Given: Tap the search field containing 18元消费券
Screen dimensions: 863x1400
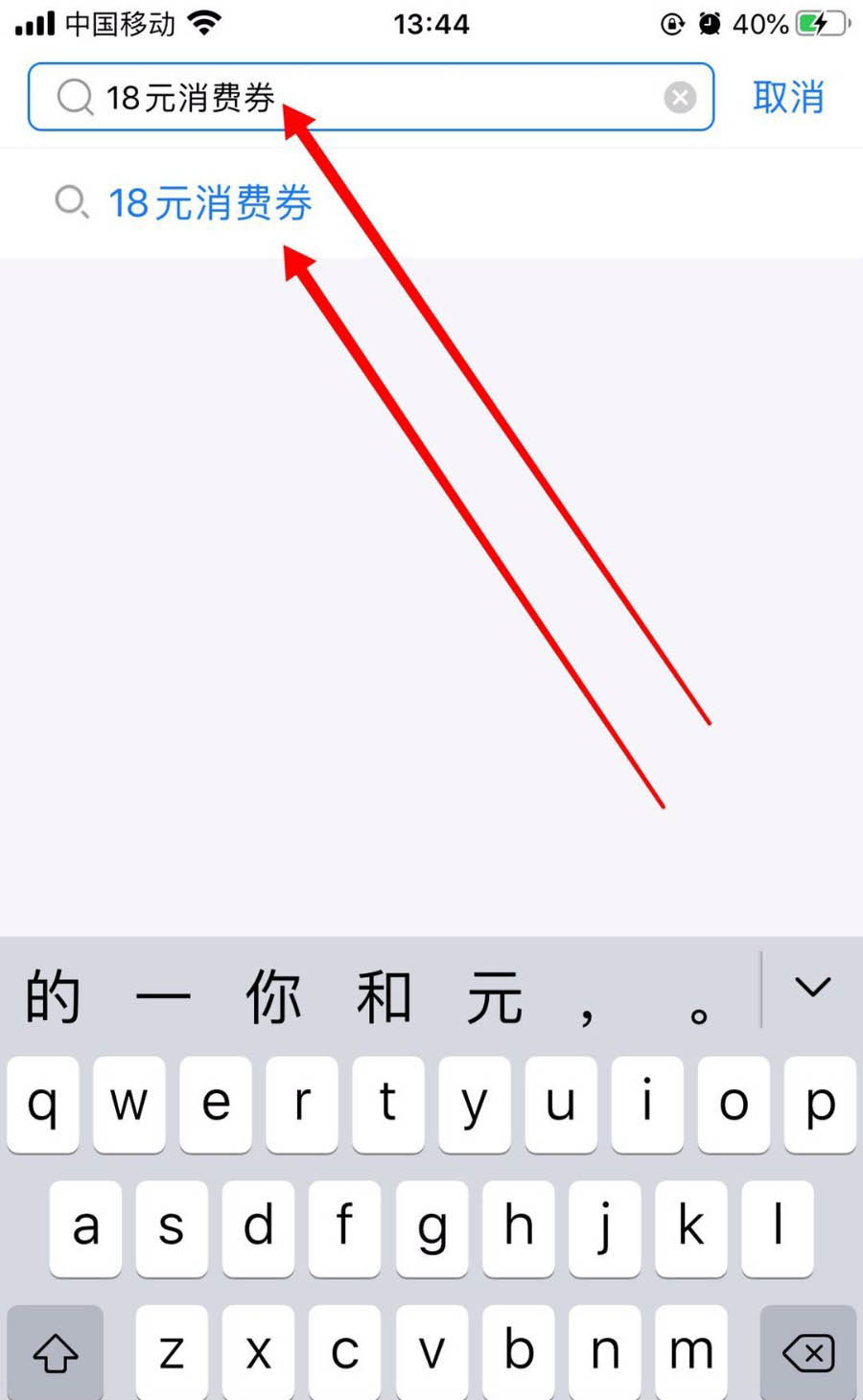Looking at the screenshot, I should (384, 97).
